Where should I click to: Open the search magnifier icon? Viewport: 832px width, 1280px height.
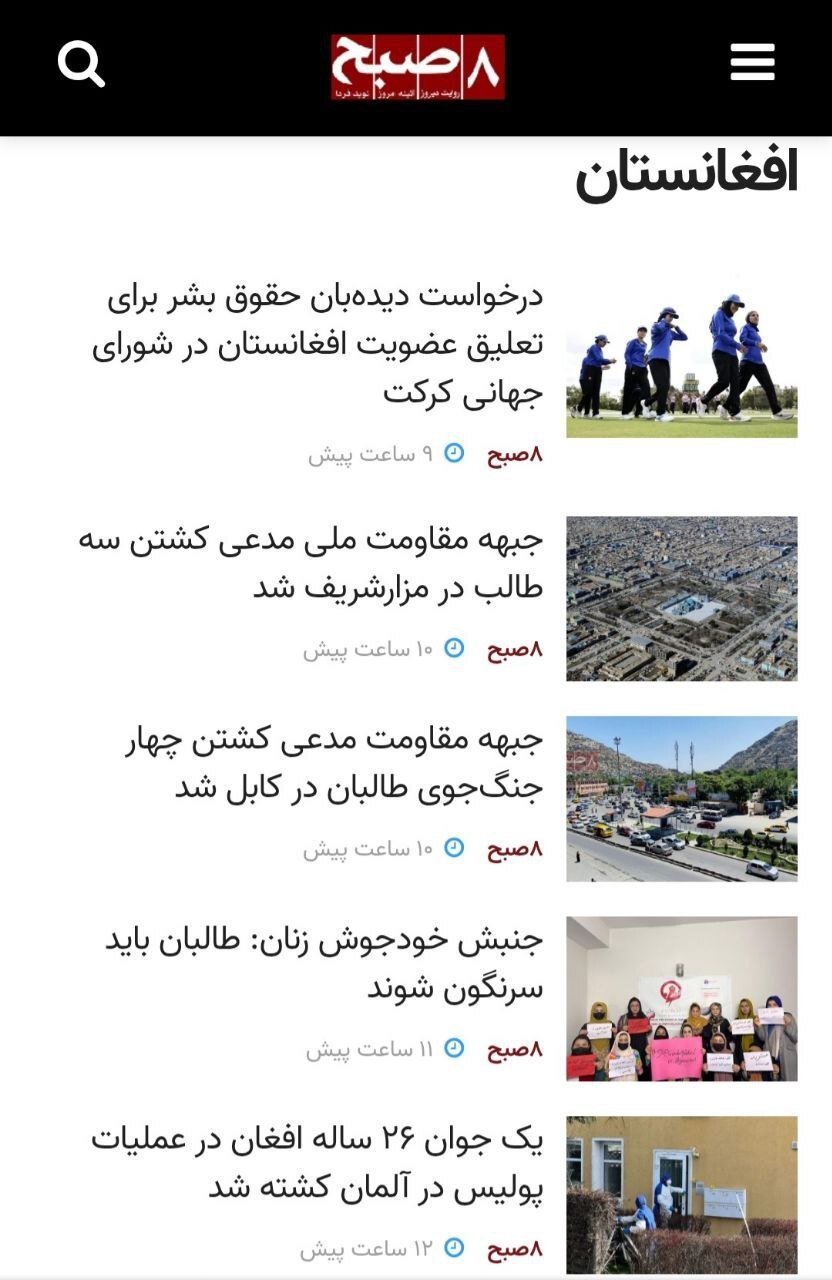point(81,65)
